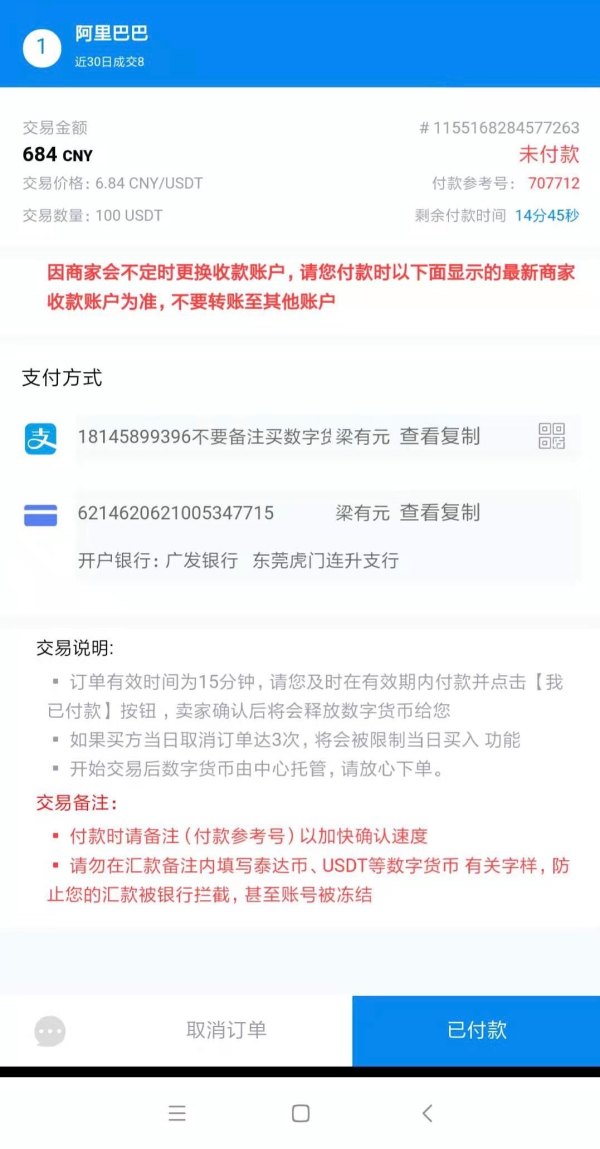Tap 已付款 to confirm payment
The image size is (600, 1149).
click(476, 1031)
